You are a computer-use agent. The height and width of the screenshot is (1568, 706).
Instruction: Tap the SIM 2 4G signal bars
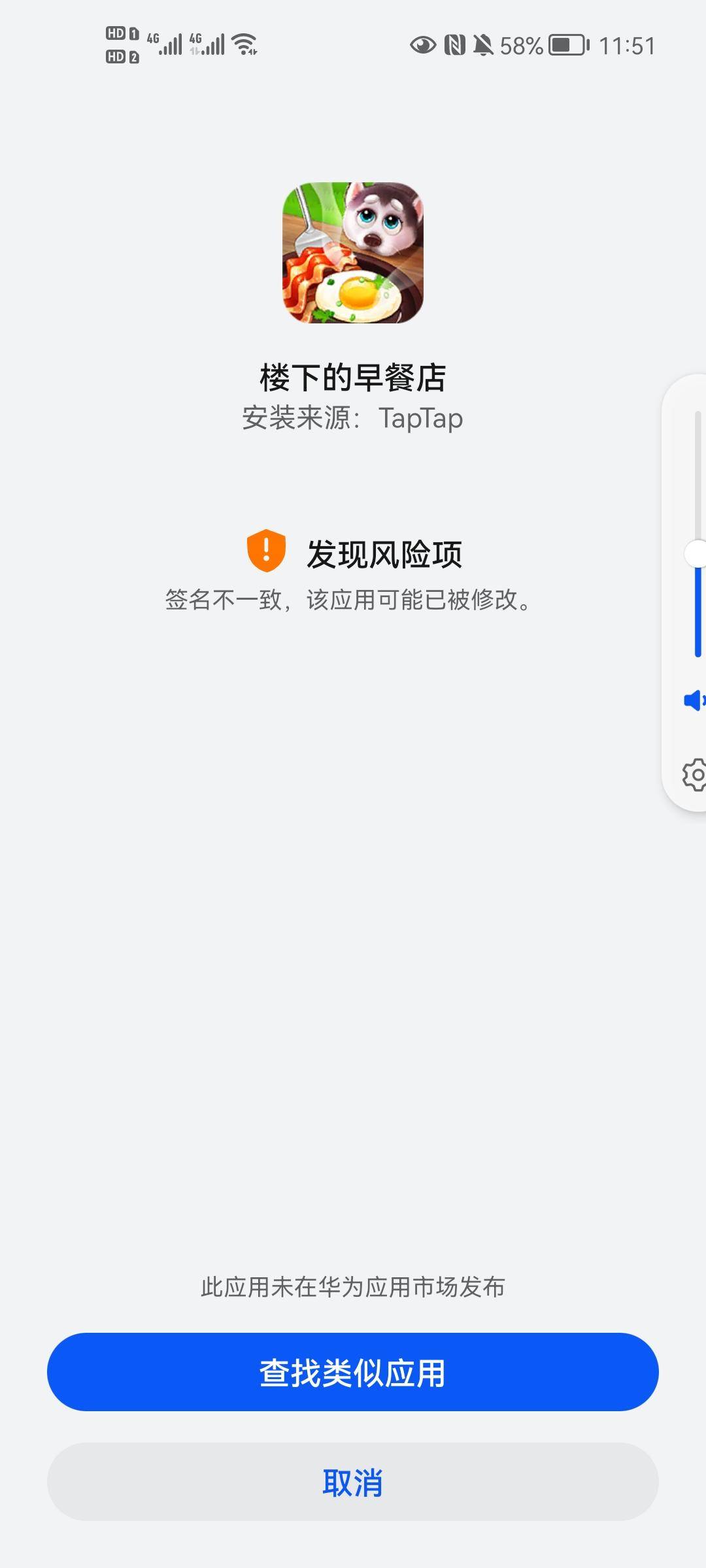coord(211,44)
